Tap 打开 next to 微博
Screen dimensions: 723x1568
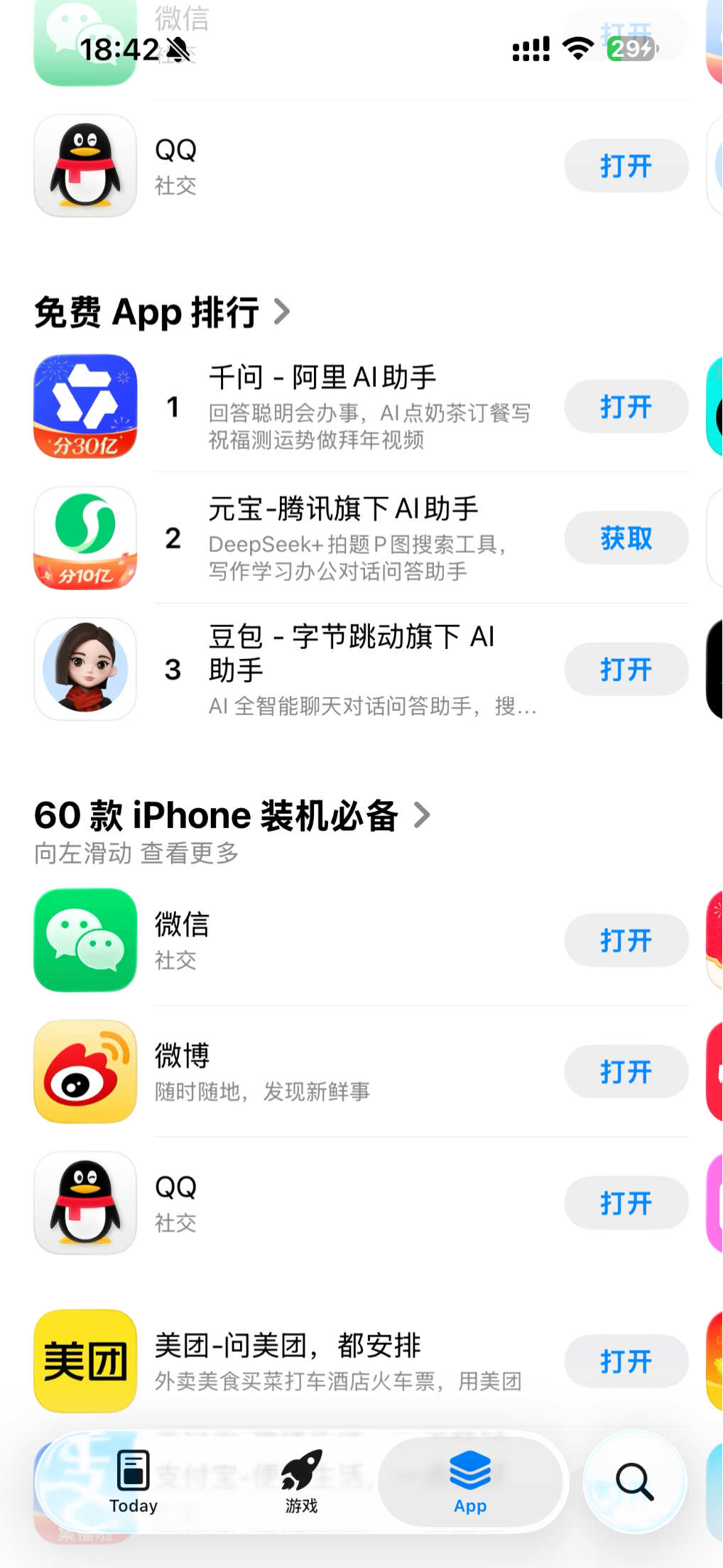(625, 1072)
